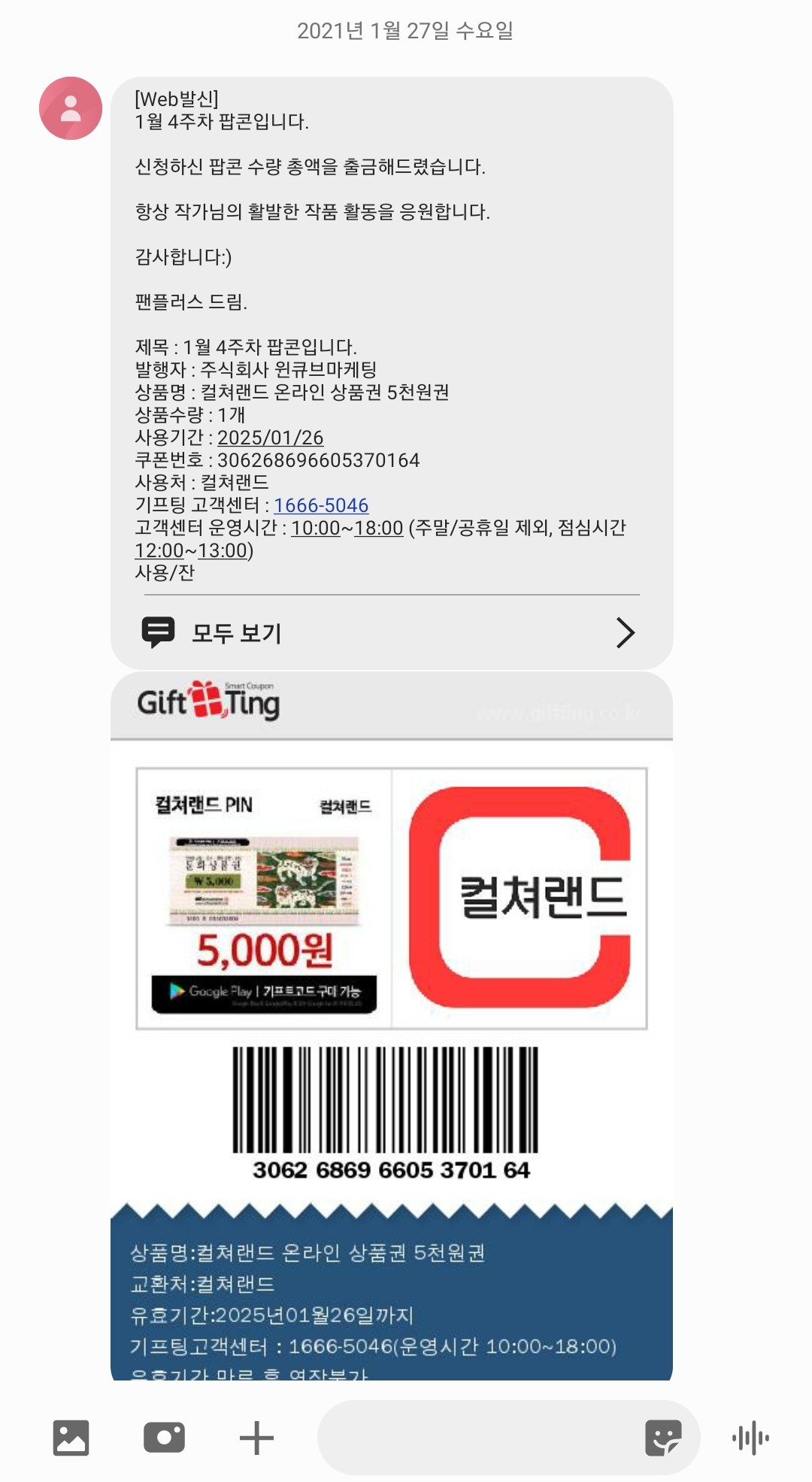Open the sender's contact avatar

71,108
